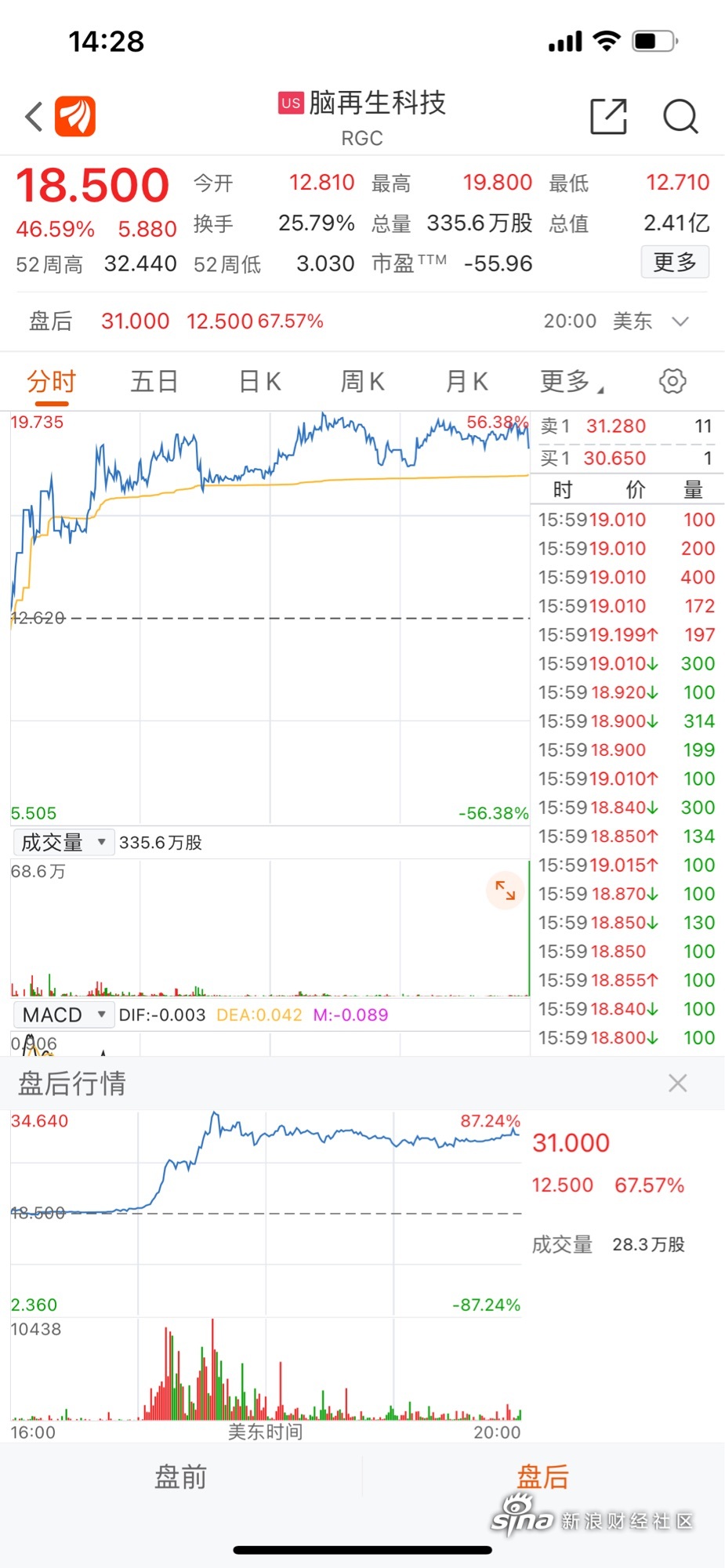Expand the volume chart with the expand icon
The height and width of the screenshot is (1568, 725).
tap(506, 891)
